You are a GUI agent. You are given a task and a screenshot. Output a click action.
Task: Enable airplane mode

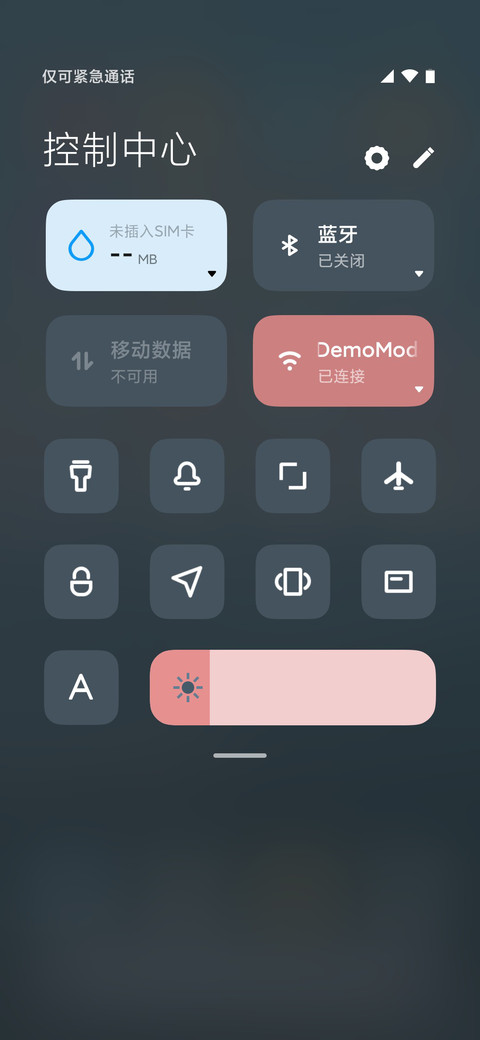[398, 476]
